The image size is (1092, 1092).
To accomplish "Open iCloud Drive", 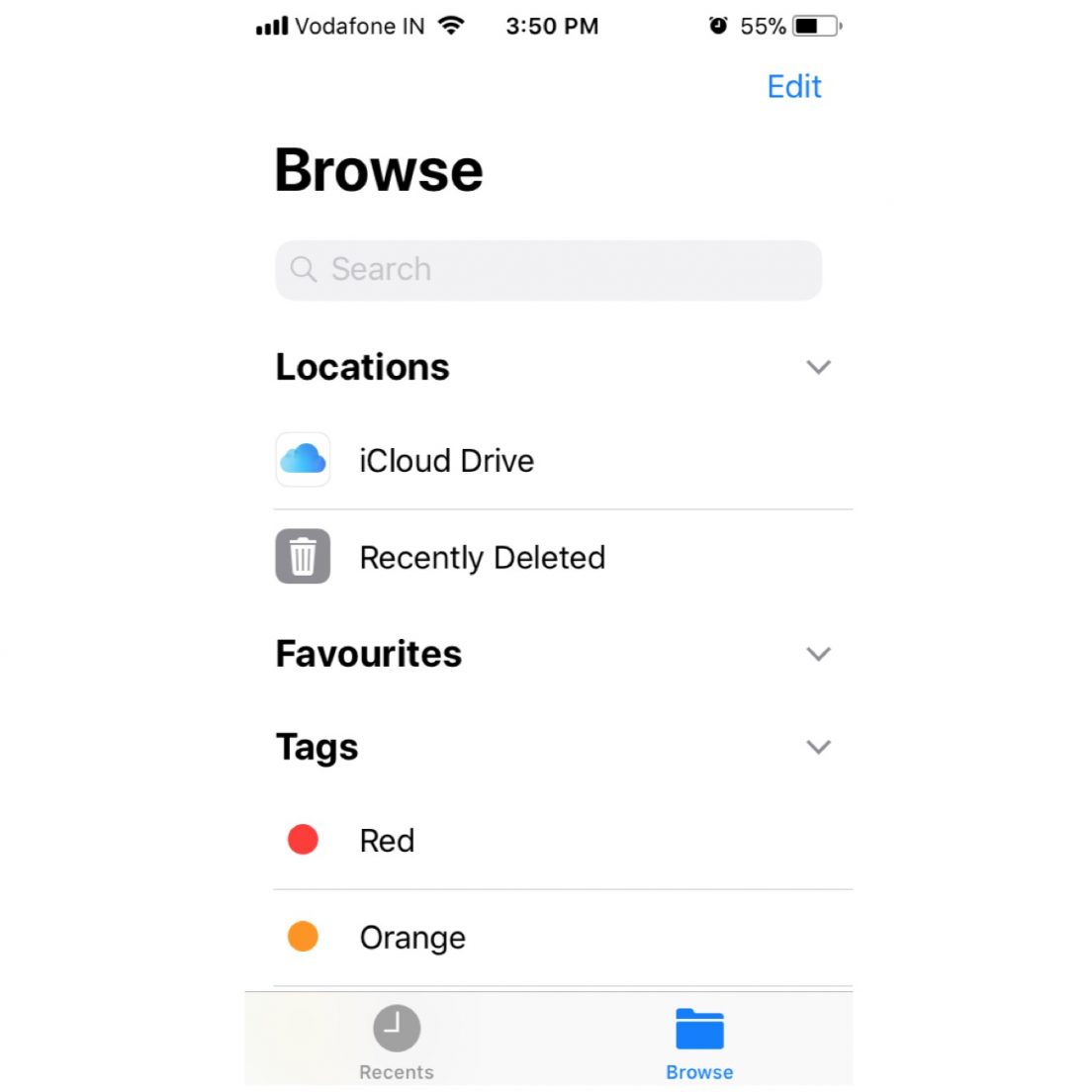I will 446,461.
